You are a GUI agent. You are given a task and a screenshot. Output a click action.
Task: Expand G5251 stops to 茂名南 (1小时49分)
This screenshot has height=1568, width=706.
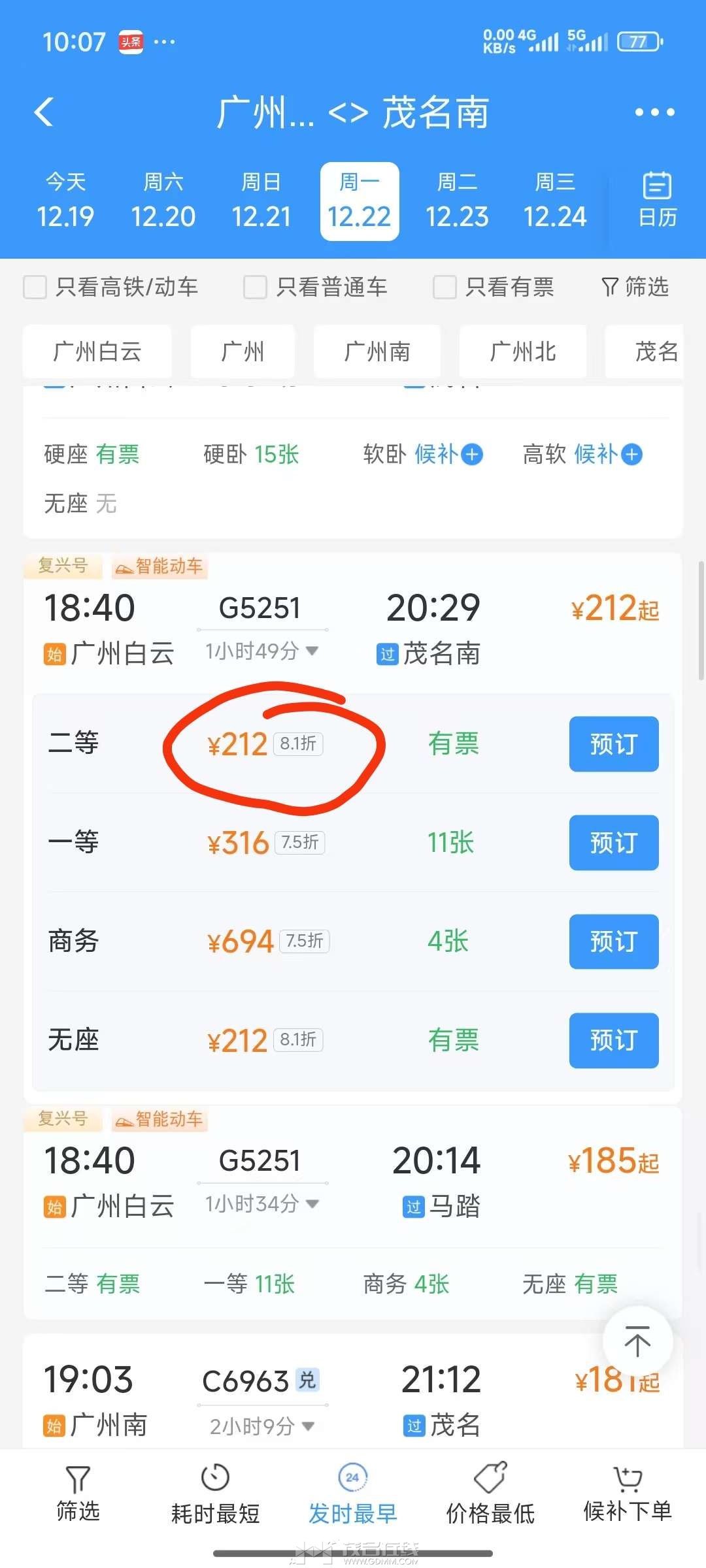tap(261, 651)
